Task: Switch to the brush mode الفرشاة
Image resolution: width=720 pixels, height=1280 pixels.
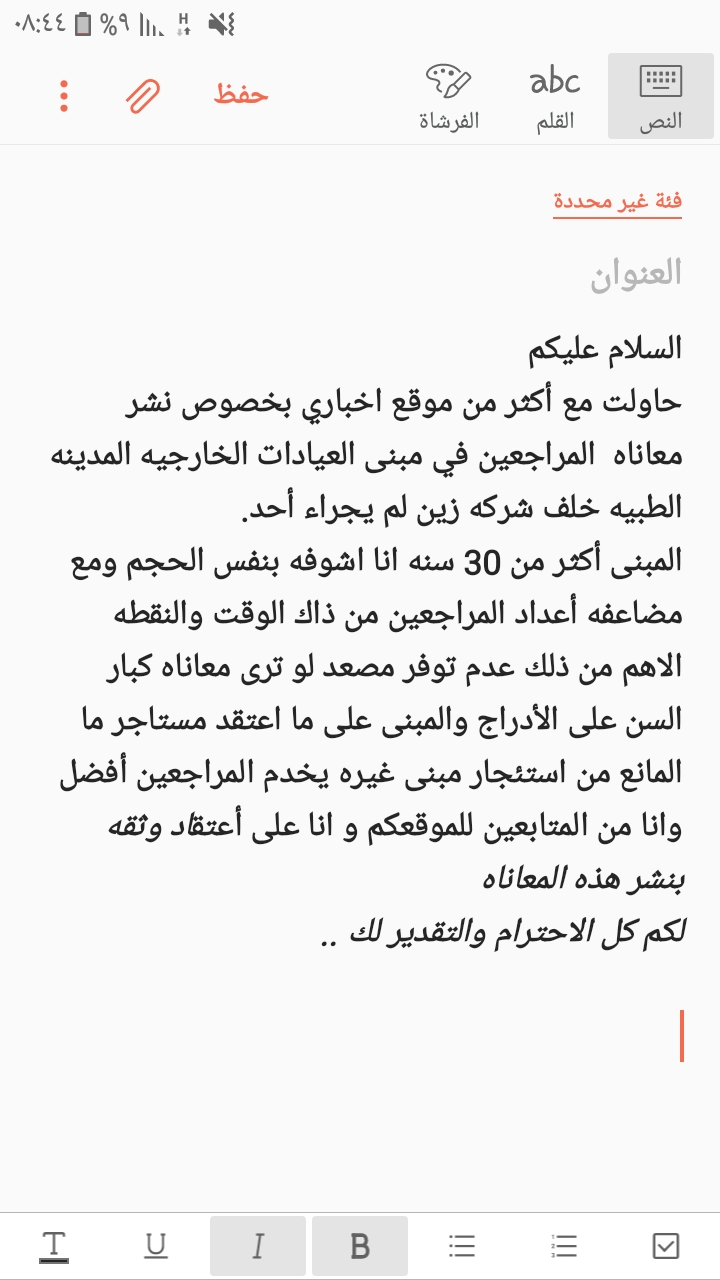Action: 449,96
